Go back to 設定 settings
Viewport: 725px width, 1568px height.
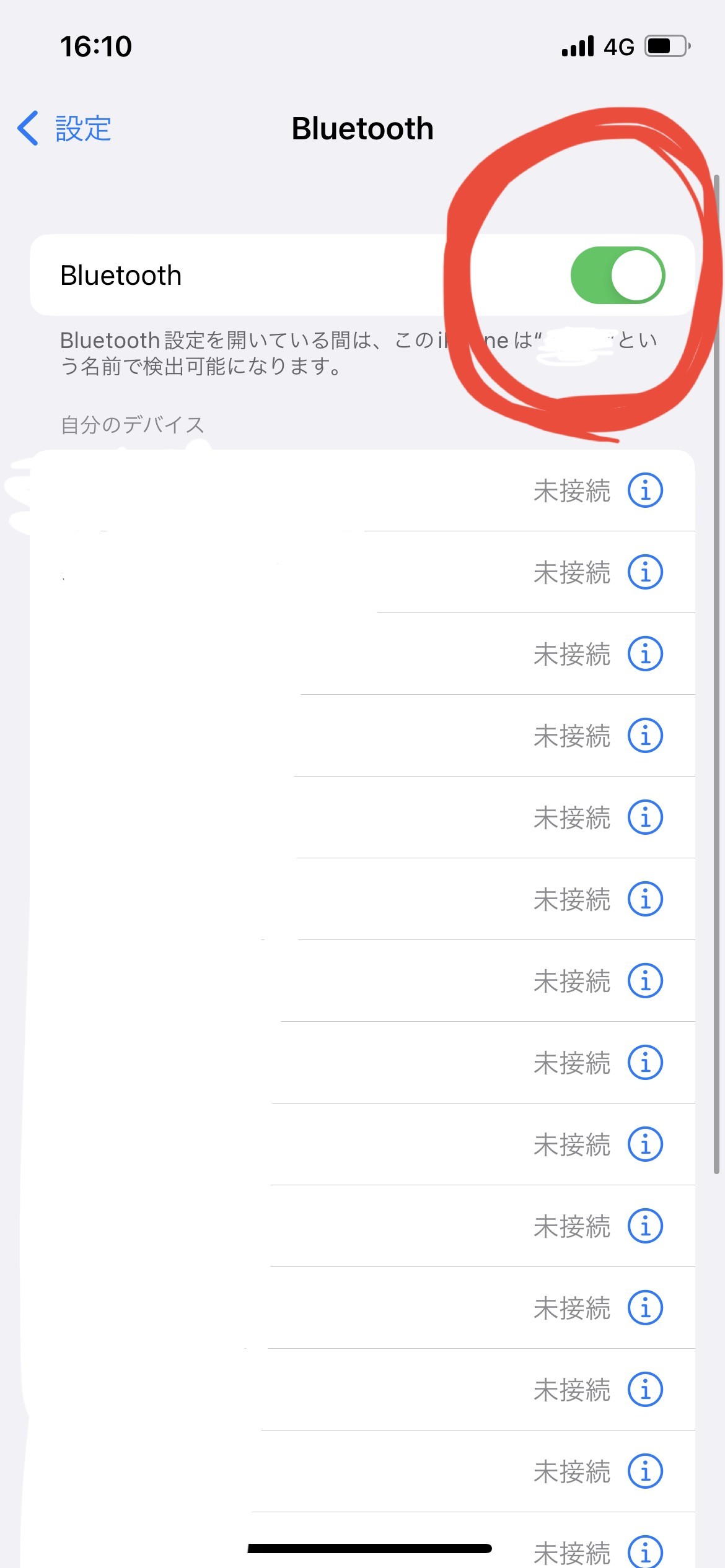[x=65, y=129]
